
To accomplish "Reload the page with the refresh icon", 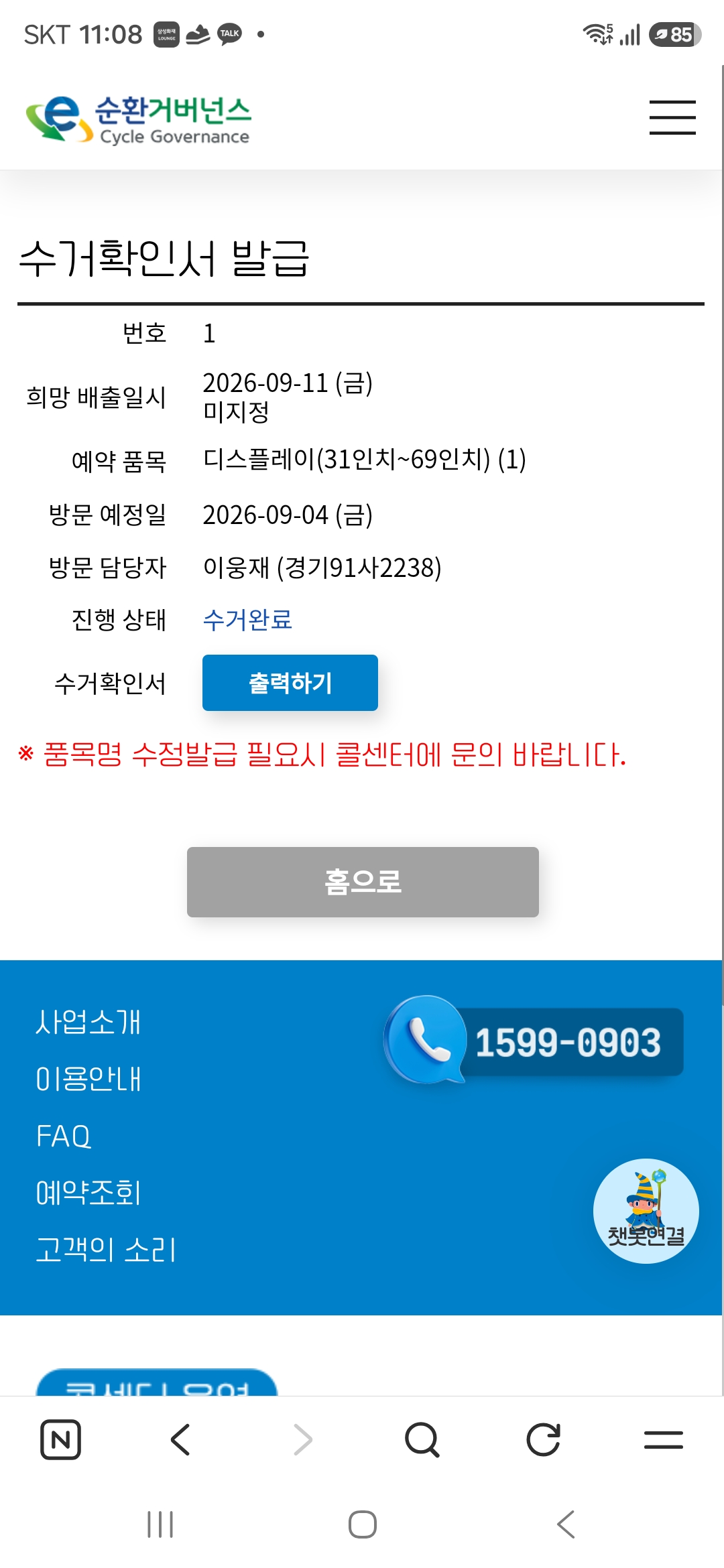I will 543,1439.
